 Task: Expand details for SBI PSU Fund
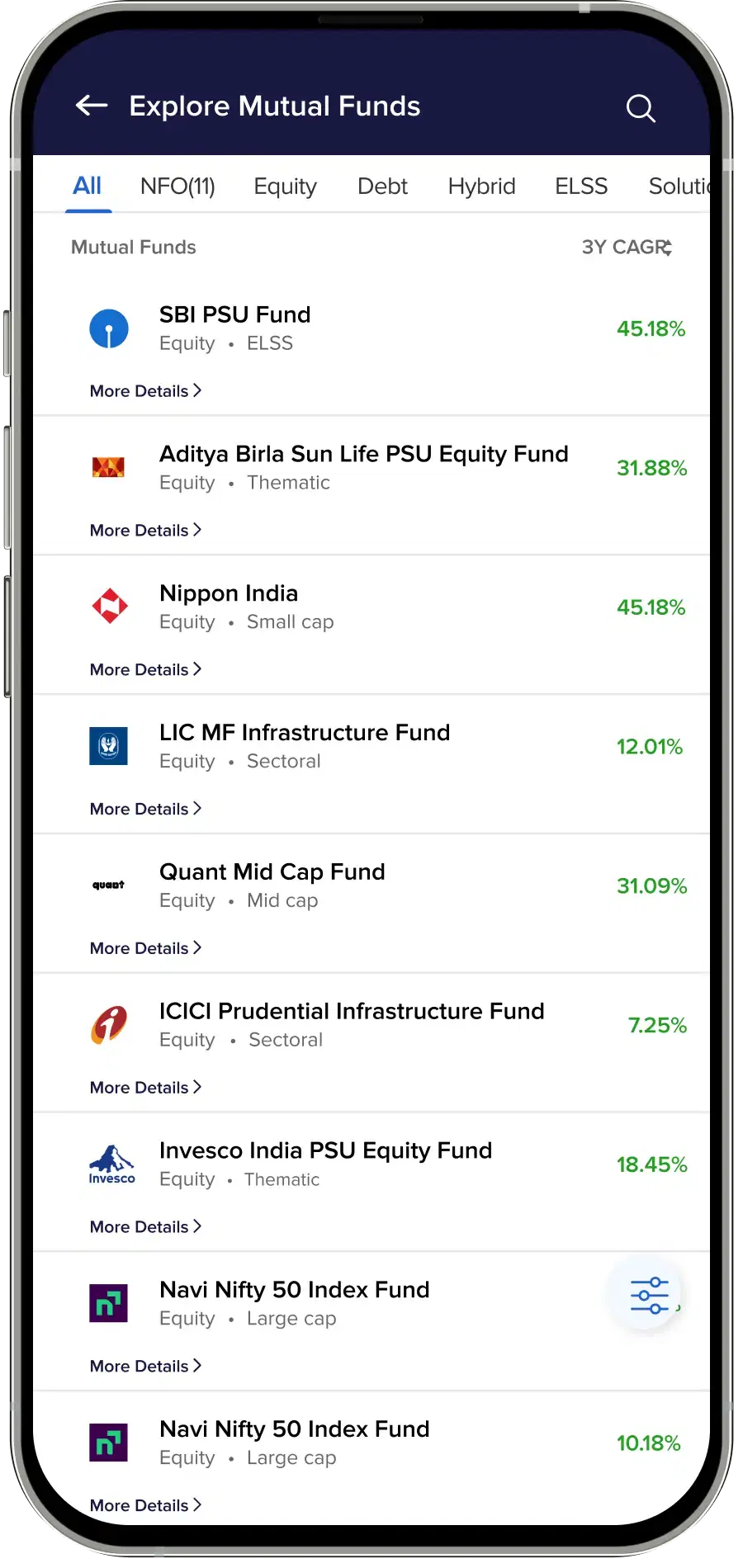(145, 390)
